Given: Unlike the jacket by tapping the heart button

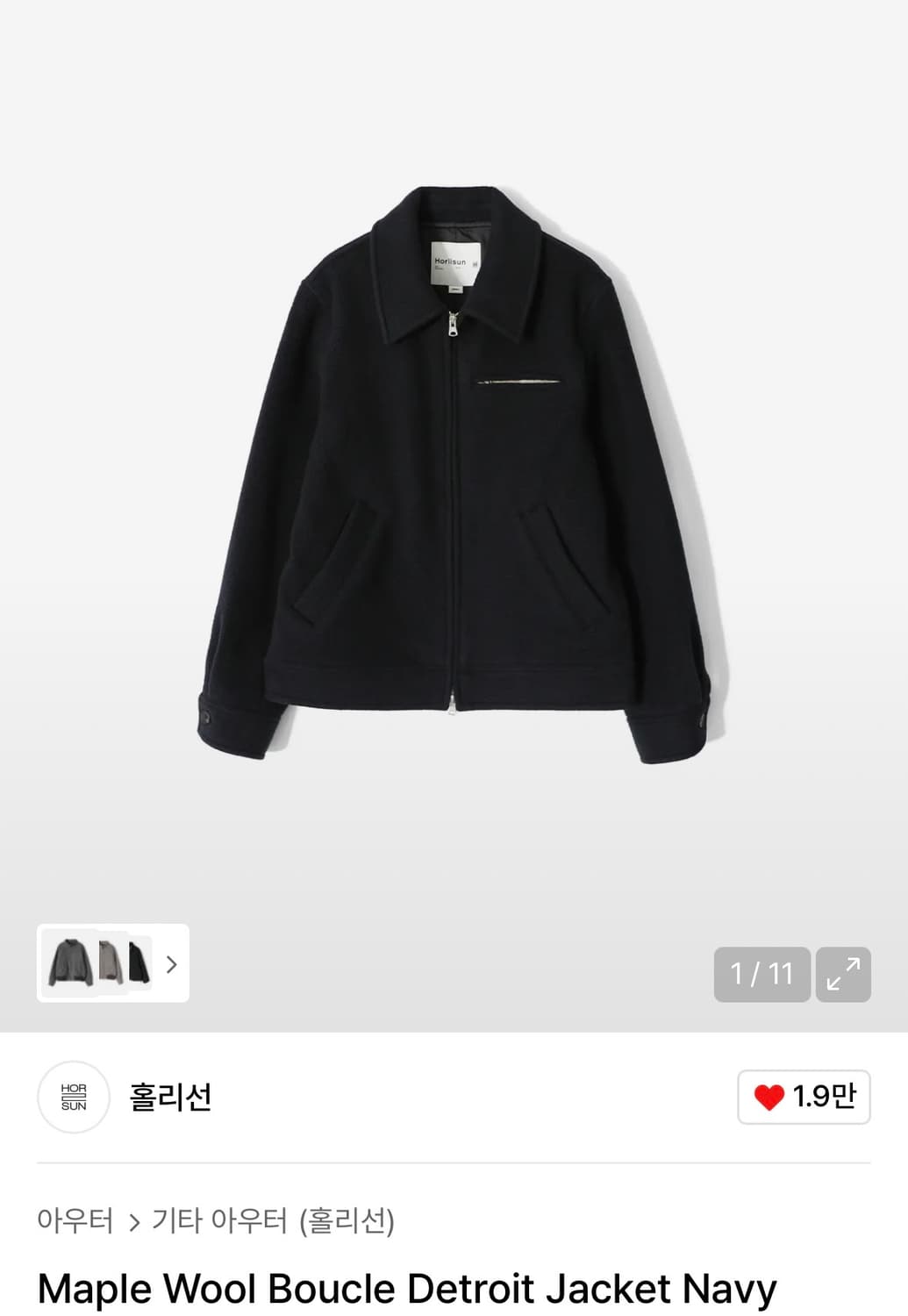Looking at the screenshot, I should 804,1098.
